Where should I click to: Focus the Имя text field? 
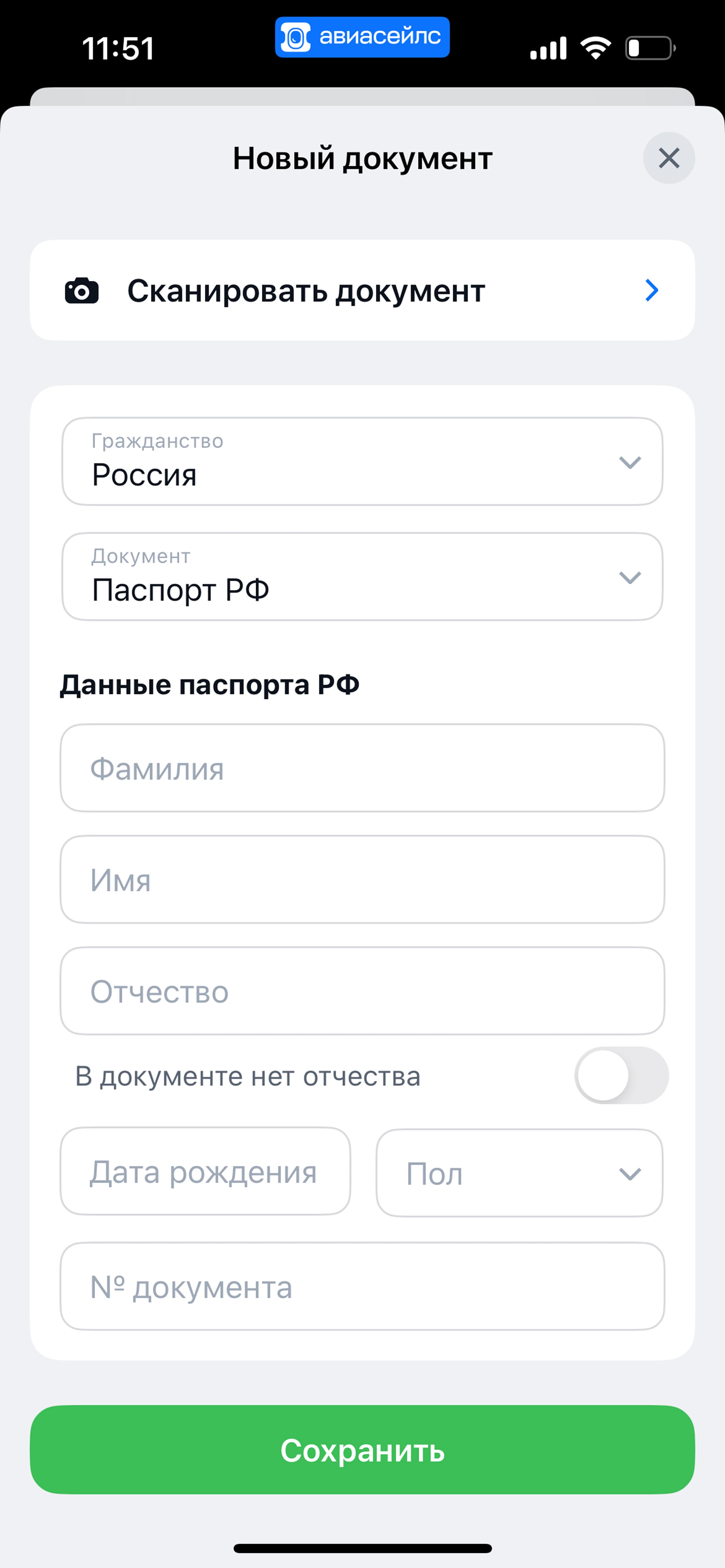point(362,879)
